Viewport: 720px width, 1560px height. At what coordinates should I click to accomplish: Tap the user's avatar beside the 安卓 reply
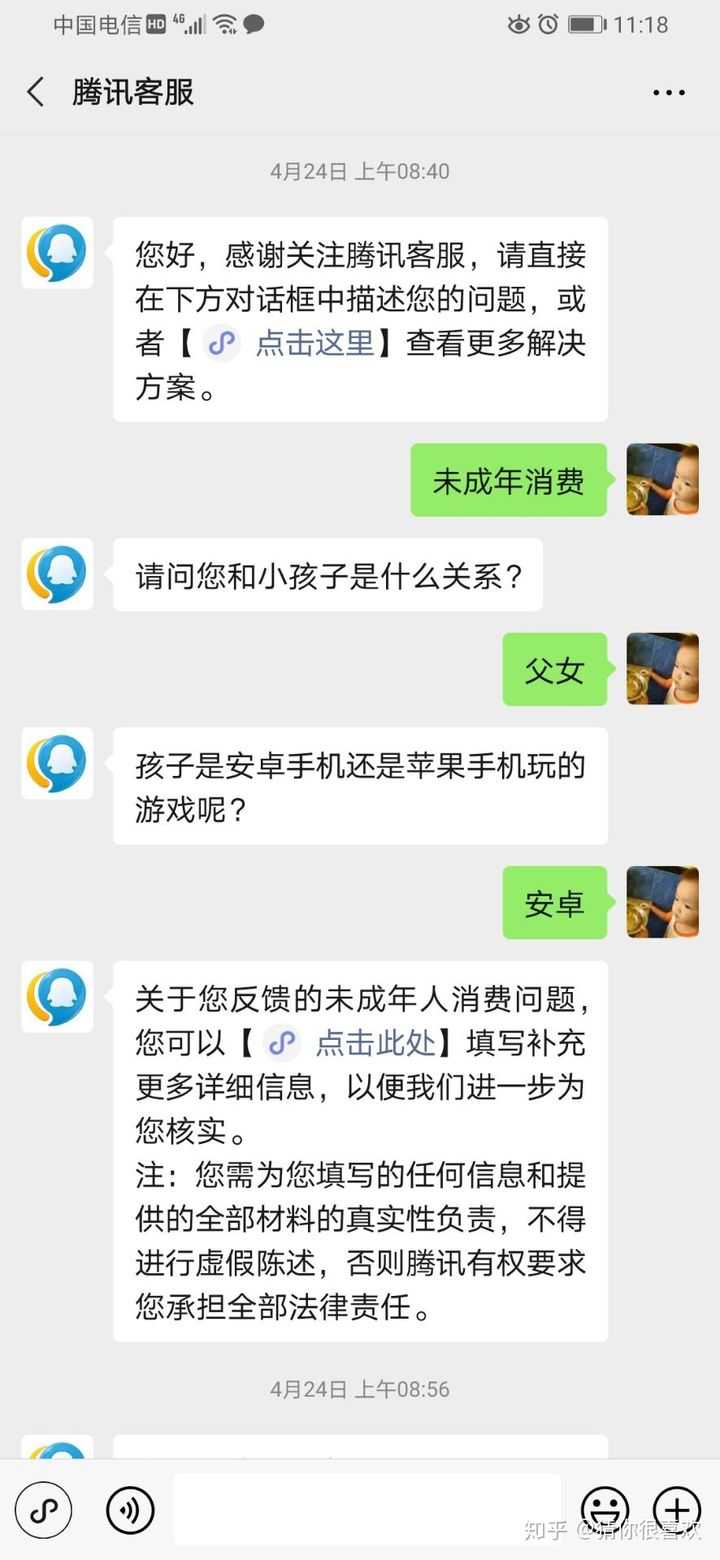point(662,902)
